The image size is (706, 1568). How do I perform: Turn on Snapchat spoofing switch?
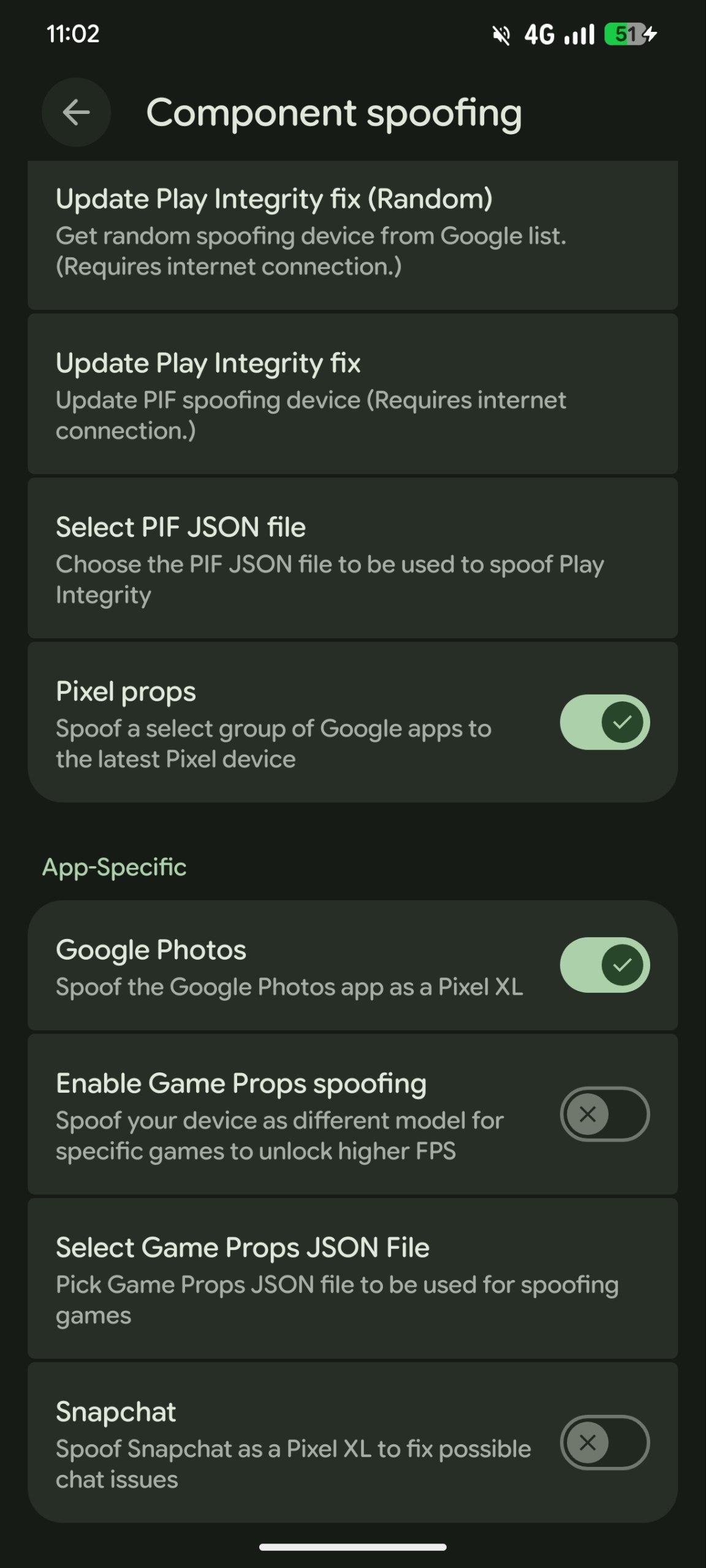pyautogui.click(x=604, y=1442)
